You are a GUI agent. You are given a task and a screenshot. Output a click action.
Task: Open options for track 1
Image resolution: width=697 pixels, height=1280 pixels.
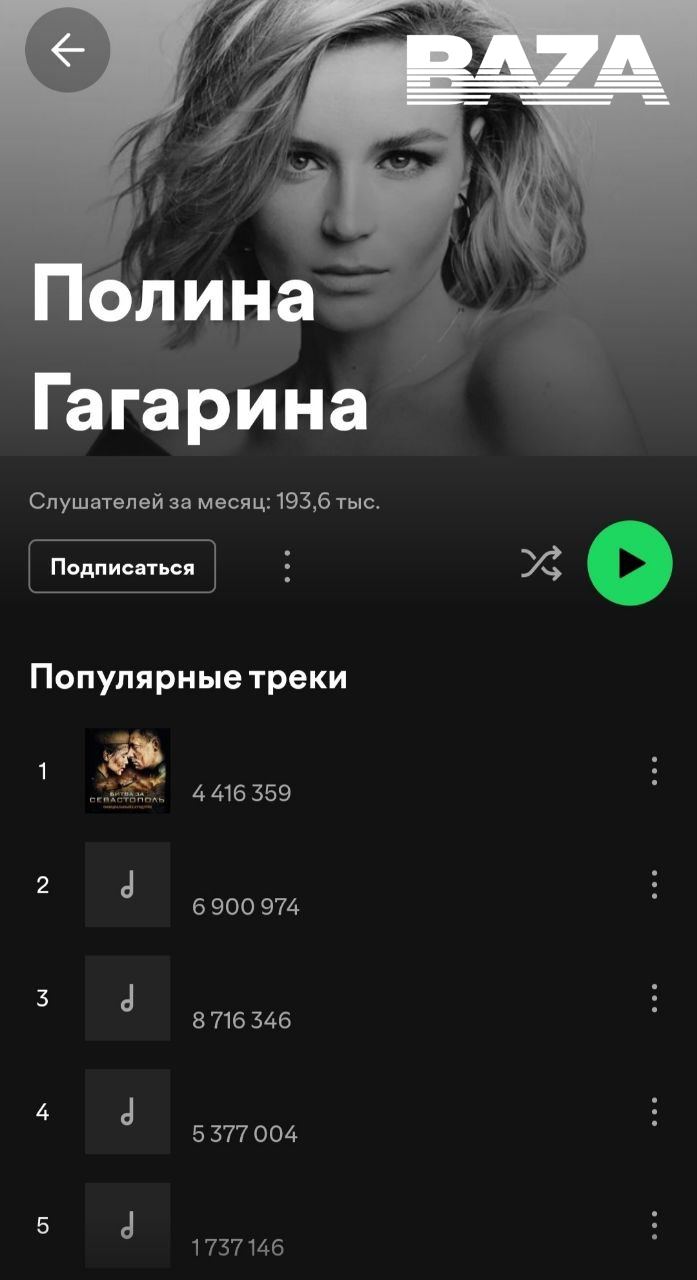tap(654, 771)
